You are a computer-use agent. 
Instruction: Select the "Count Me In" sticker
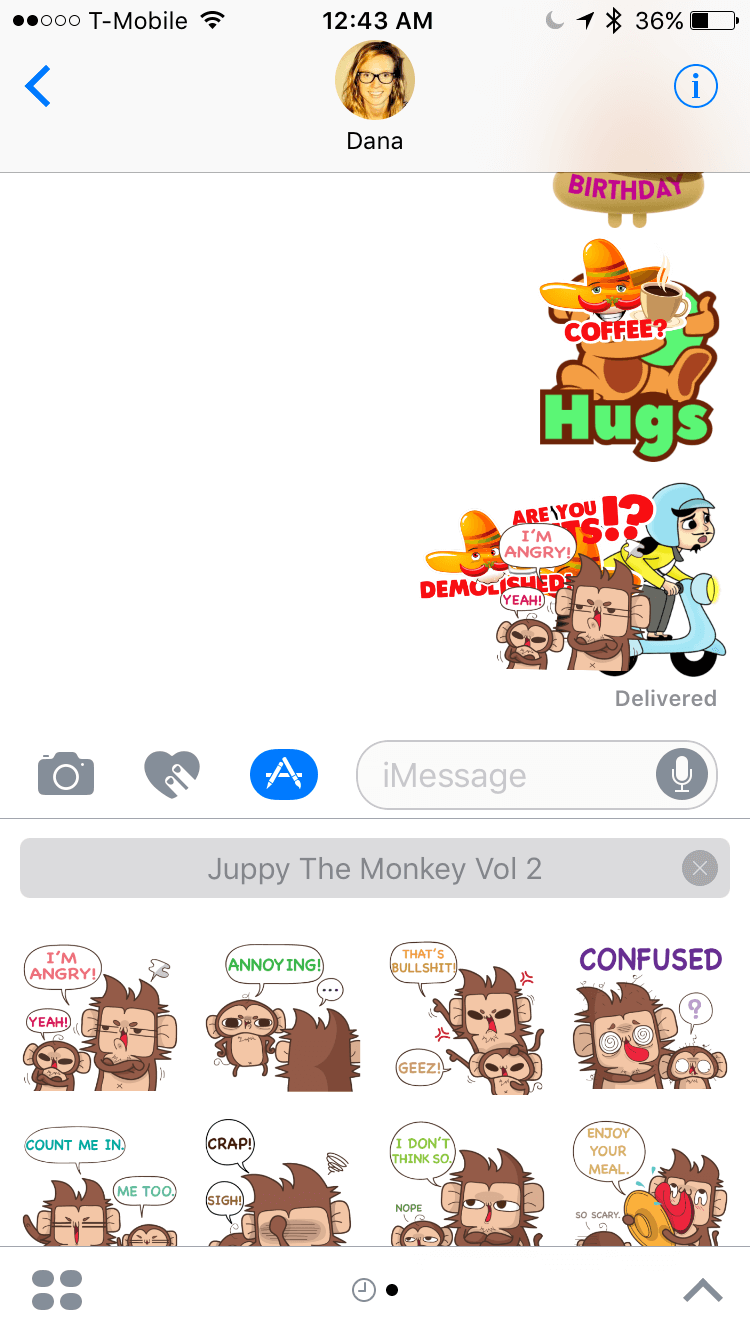99,1185
